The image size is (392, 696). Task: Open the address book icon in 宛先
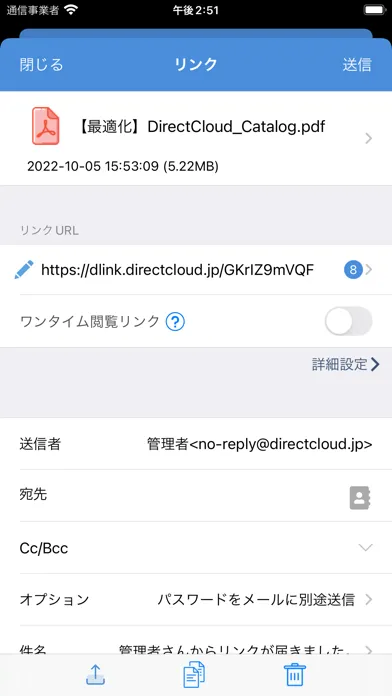pos(360,498)
